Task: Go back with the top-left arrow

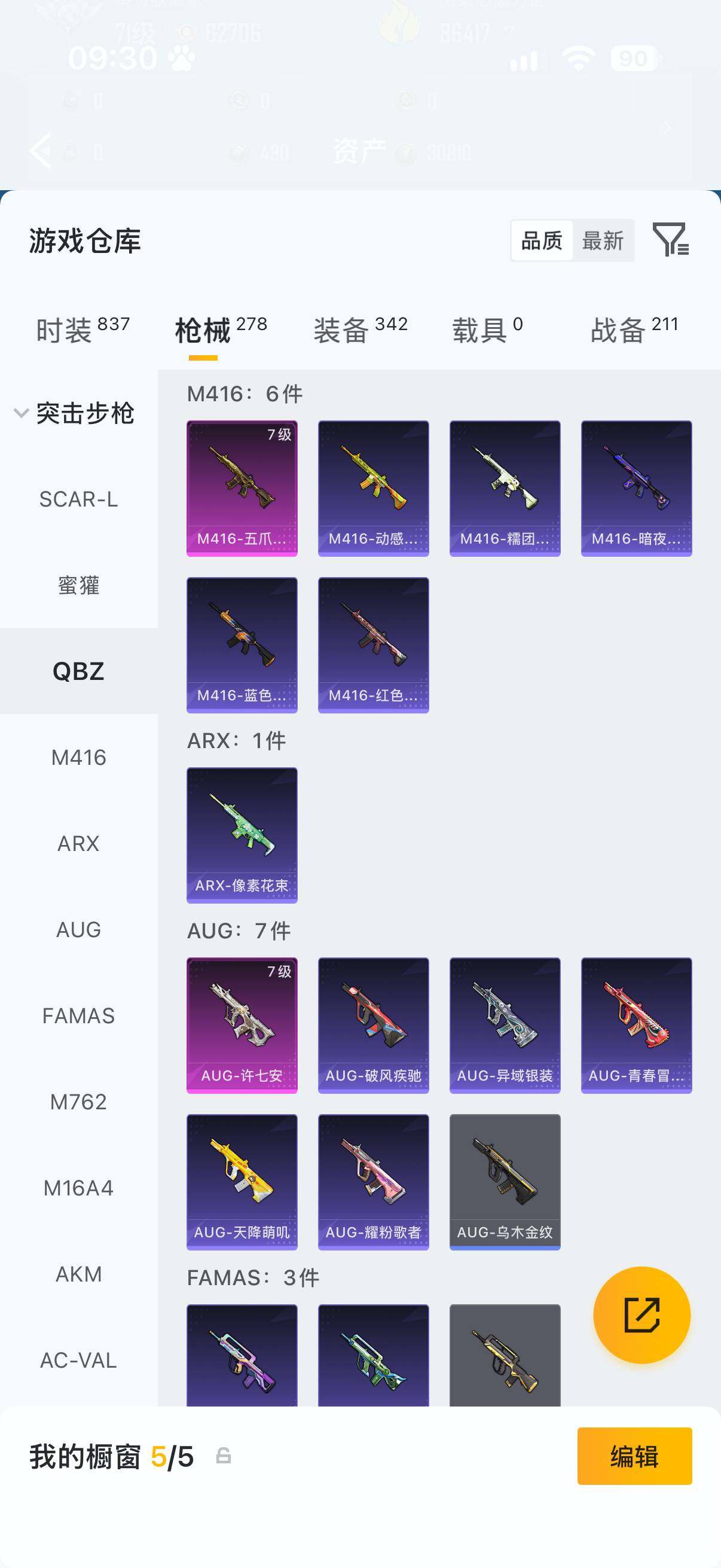Action: 40,150
